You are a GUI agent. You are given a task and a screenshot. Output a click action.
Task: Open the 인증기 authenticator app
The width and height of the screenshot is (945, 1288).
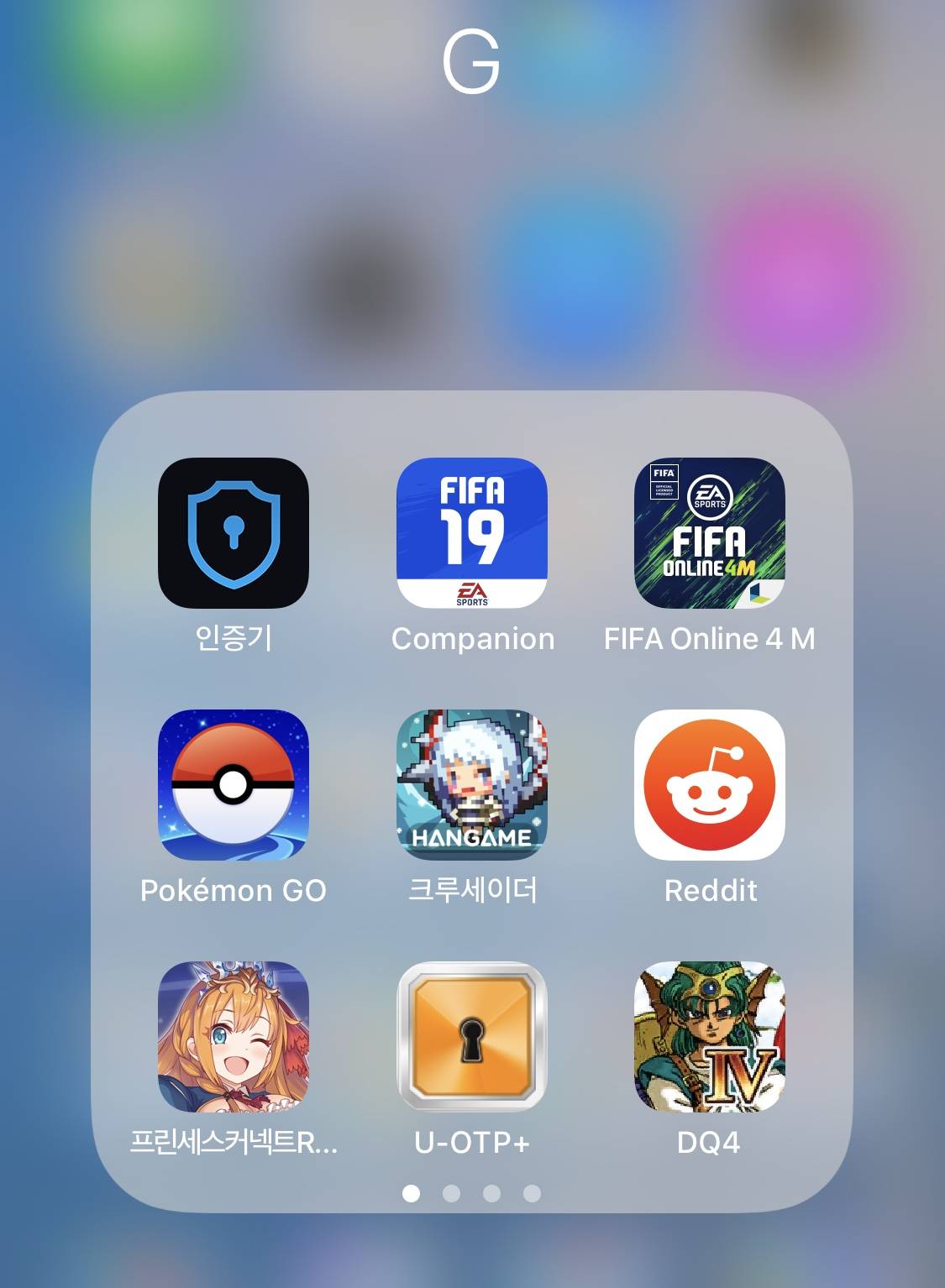tap(234, 533)
